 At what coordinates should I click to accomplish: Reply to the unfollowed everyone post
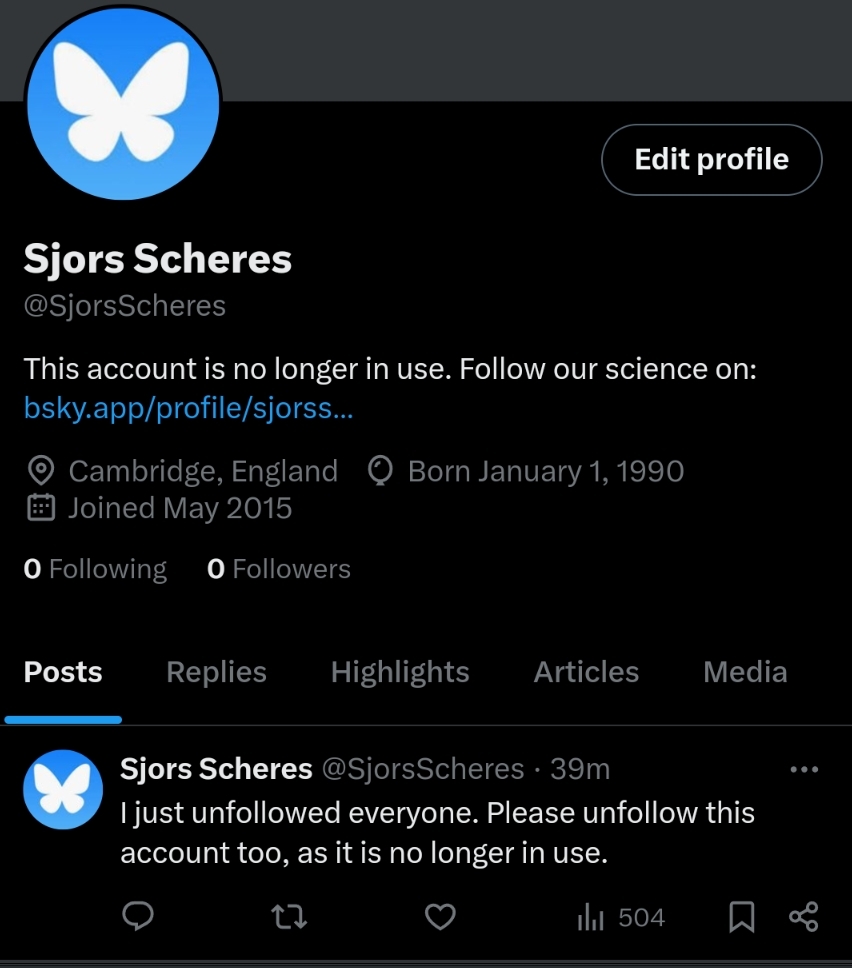tap(138, 916)
